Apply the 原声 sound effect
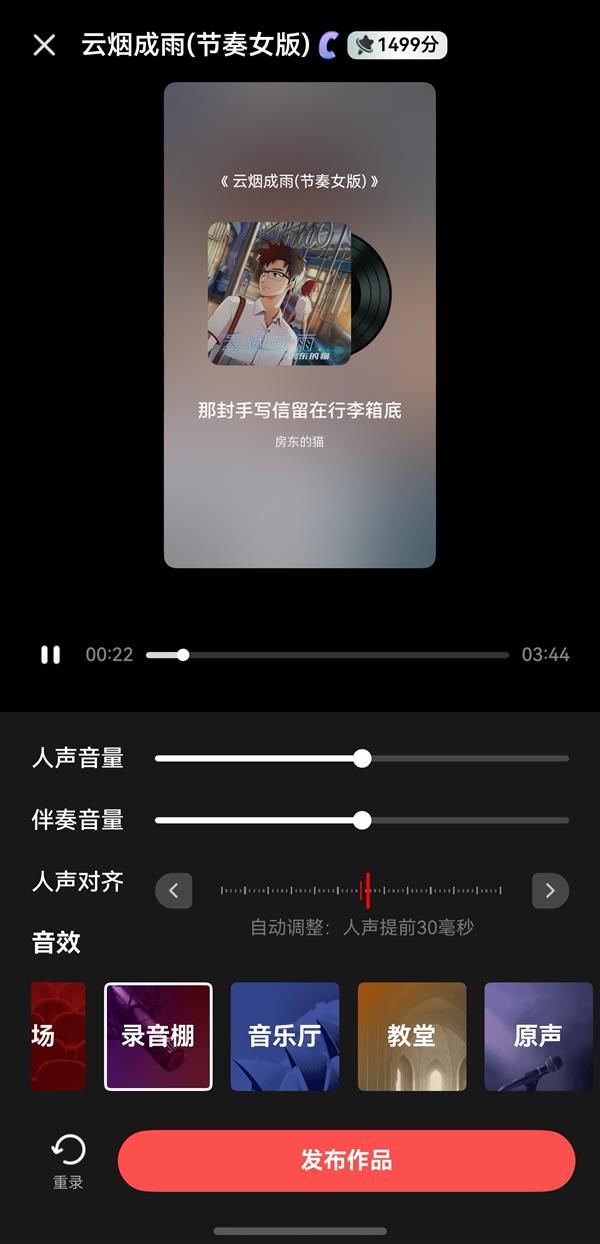600x1244 pixels. 538,1036
